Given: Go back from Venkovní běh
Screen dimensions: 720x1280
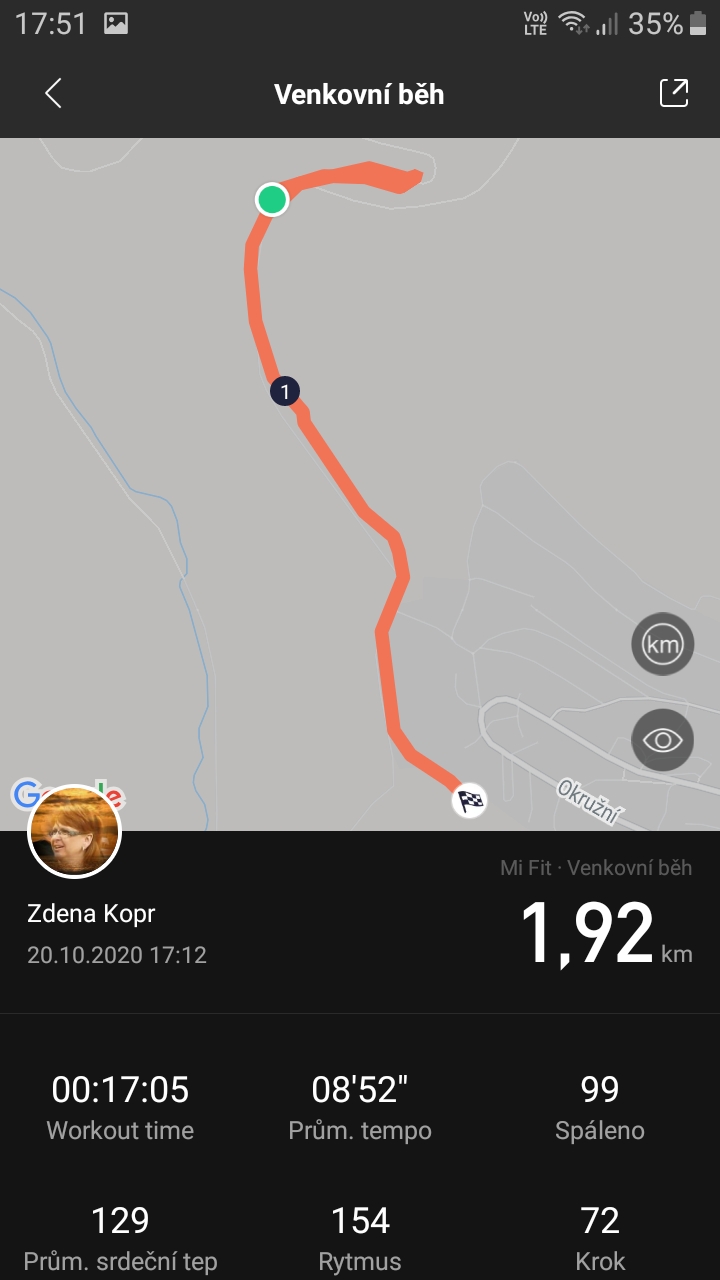Looking at the screenshot, I should (54, 94).
